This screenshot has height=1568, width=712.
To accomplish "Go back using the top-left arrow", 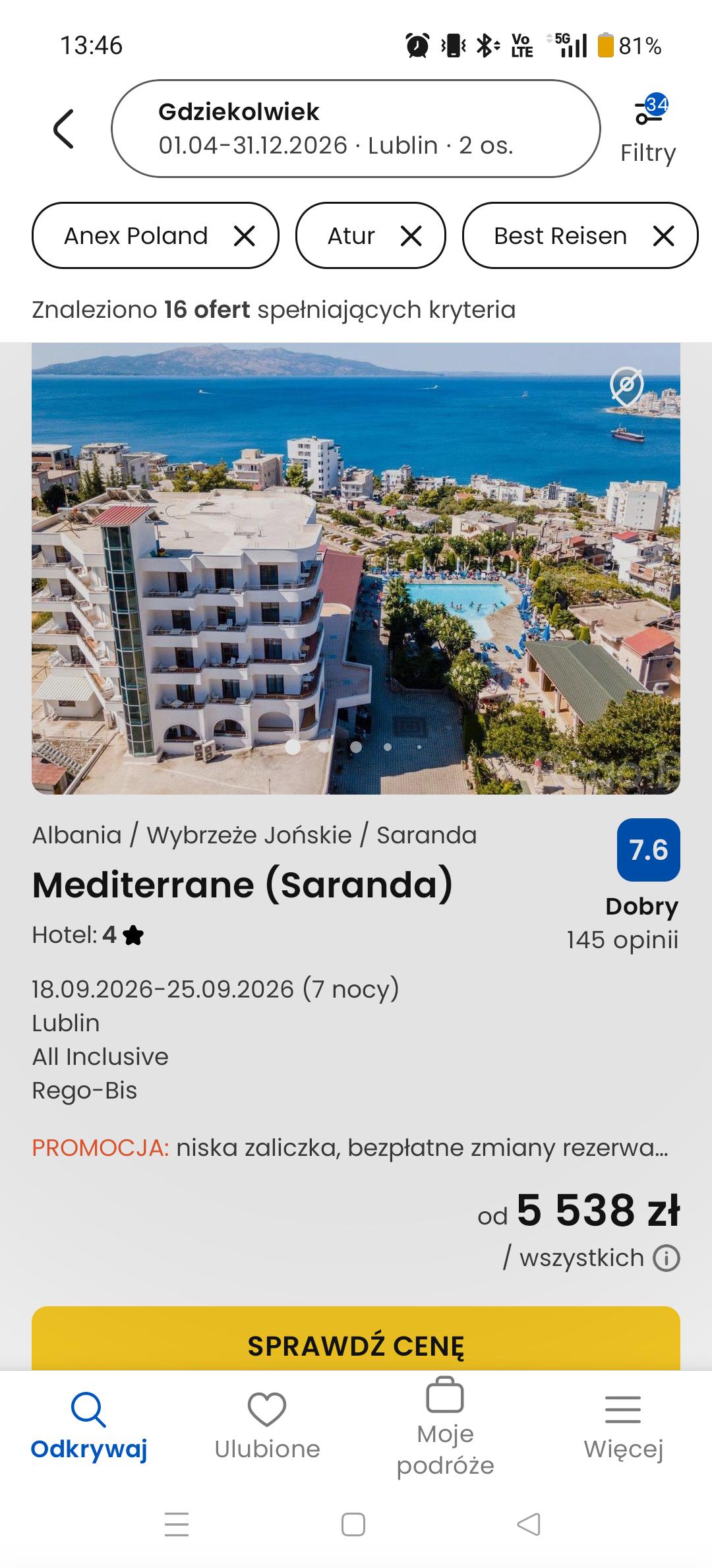I will [x=64, y=129].
